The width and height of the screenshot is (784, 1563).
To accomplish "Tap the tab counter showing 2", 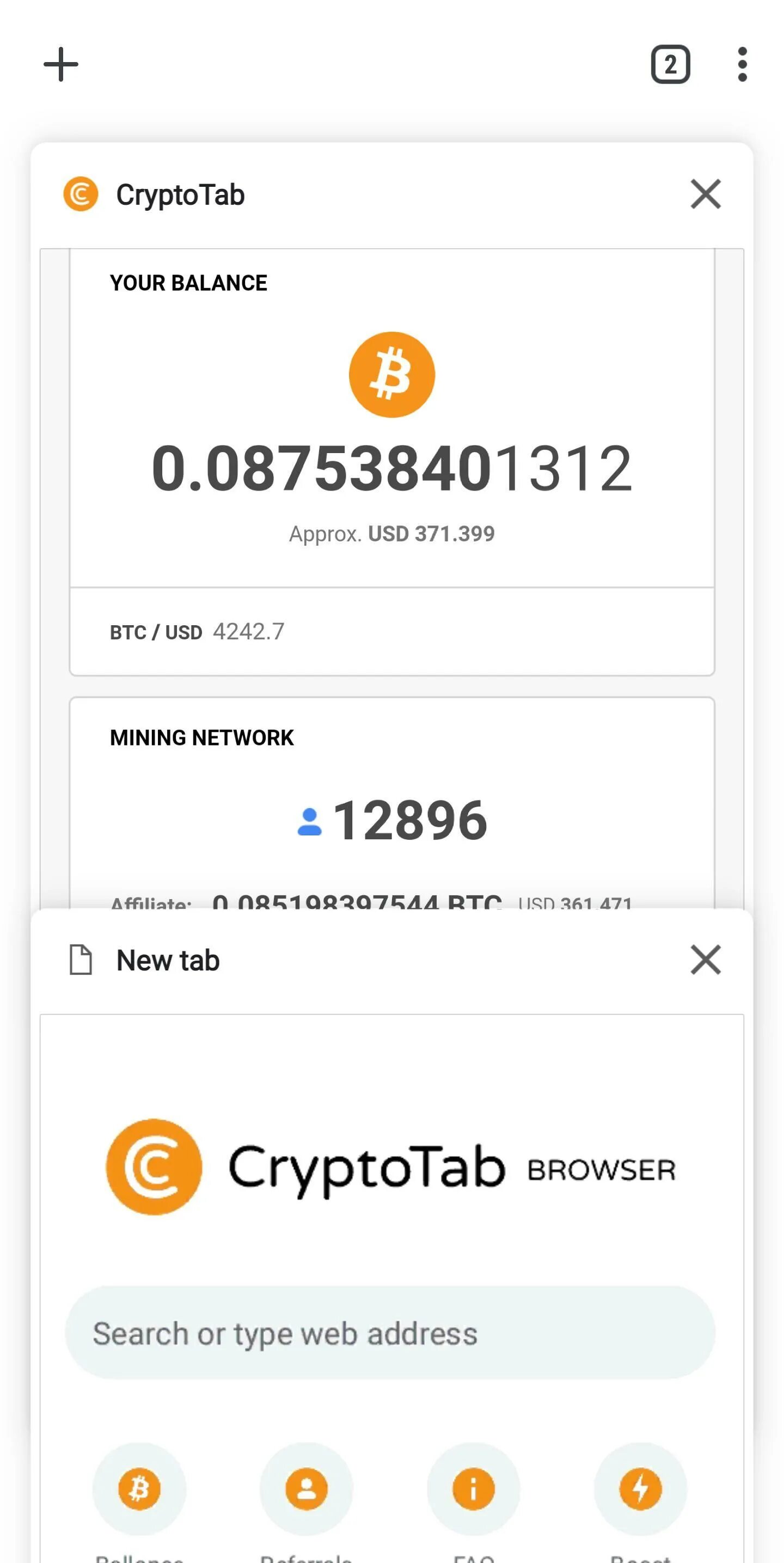I will 670,64.
